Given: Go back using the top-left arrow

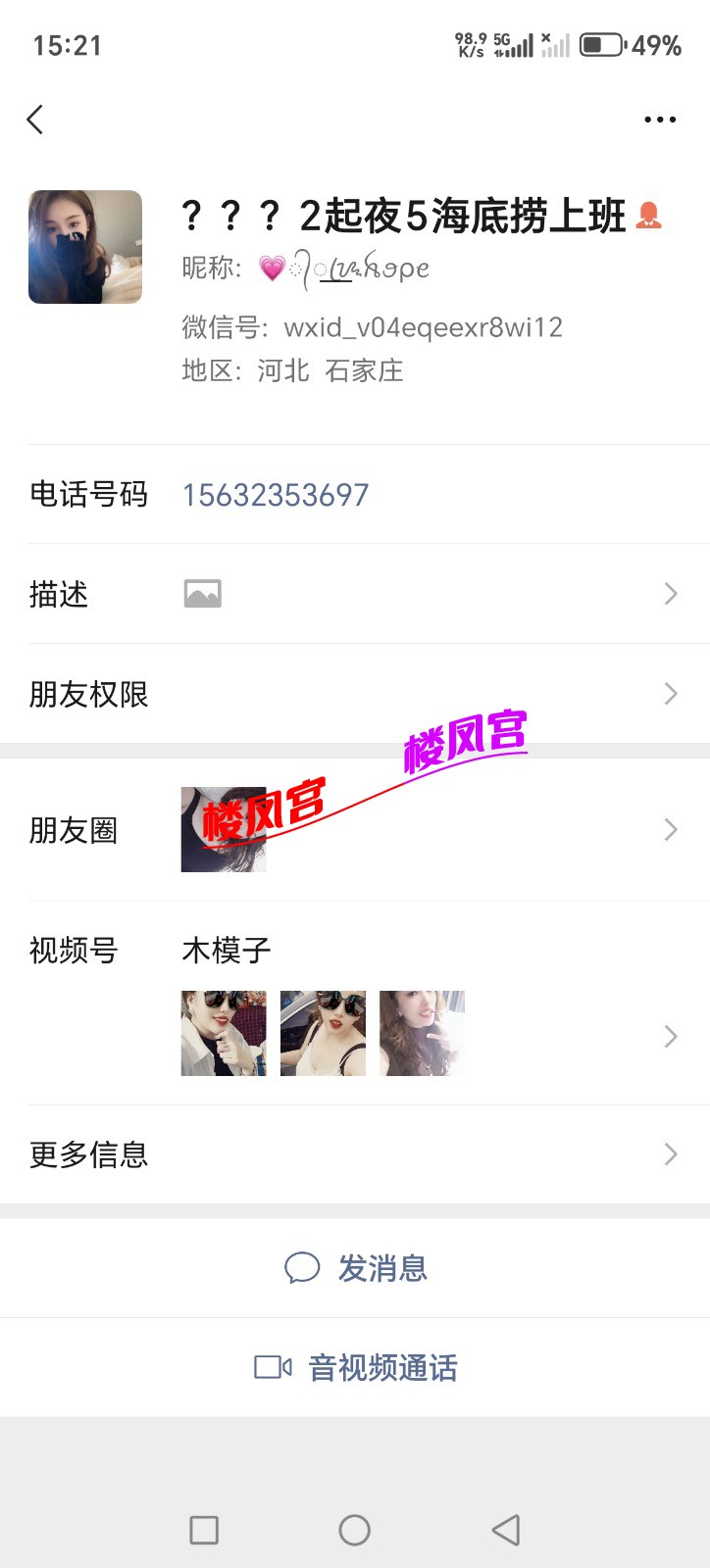Looking at the screenshot, I should point(35,120).
